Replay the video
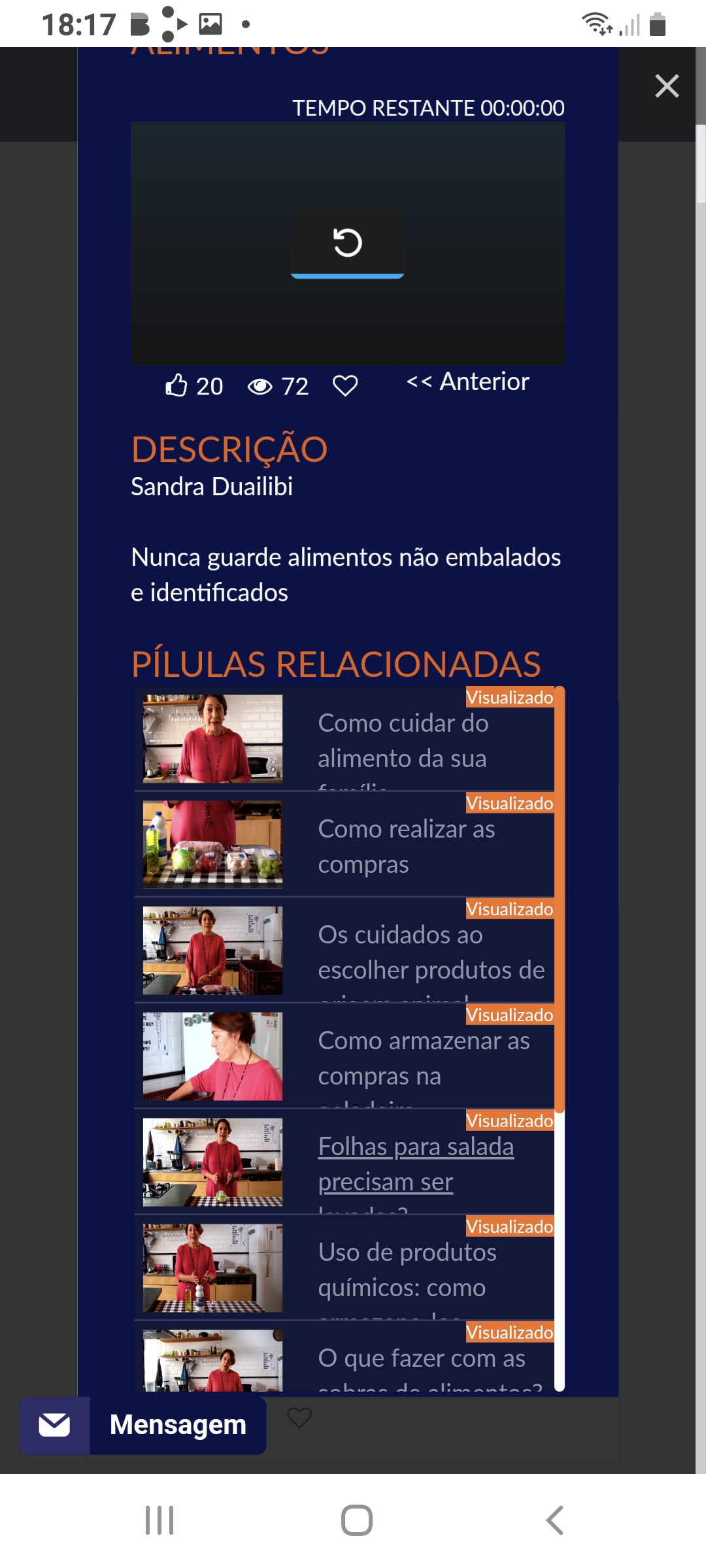Screen dimensions: 706x1568 [347, 243]
